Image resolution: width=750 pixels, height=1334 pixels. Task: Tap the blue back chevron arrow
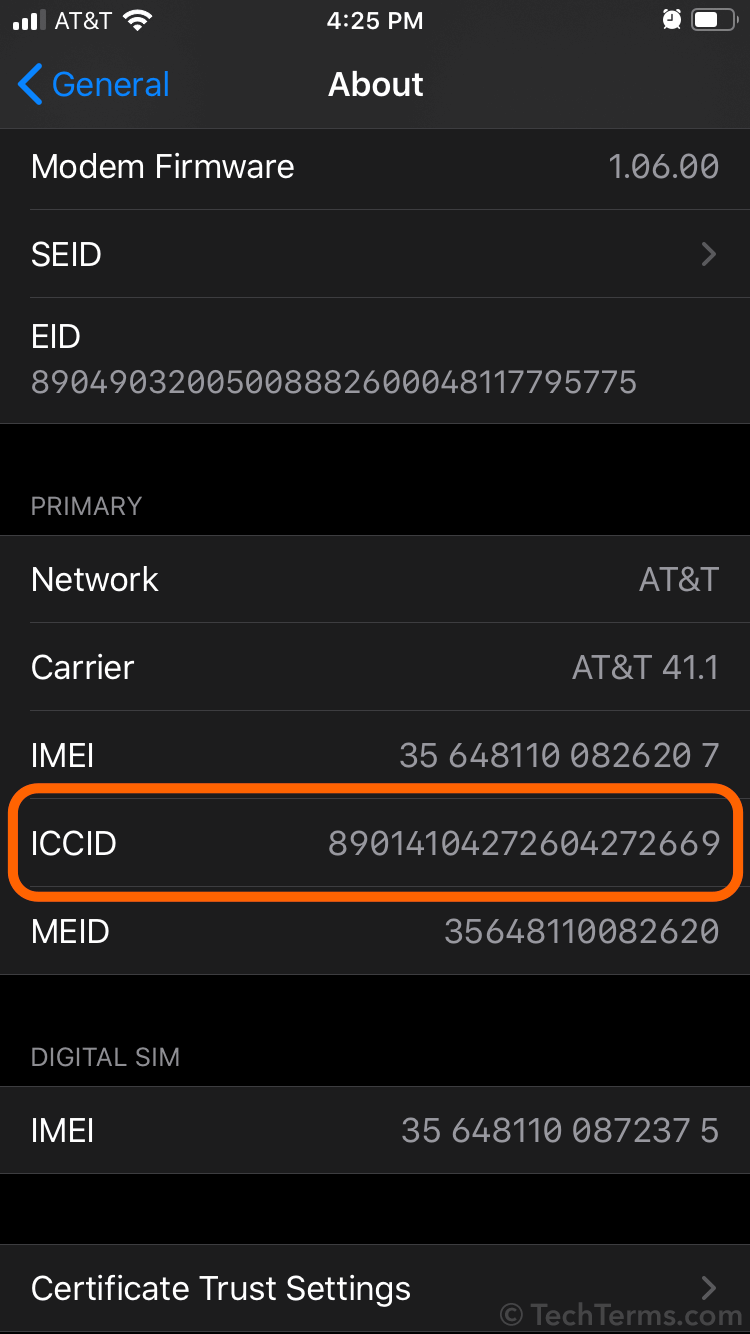[29, 85]
